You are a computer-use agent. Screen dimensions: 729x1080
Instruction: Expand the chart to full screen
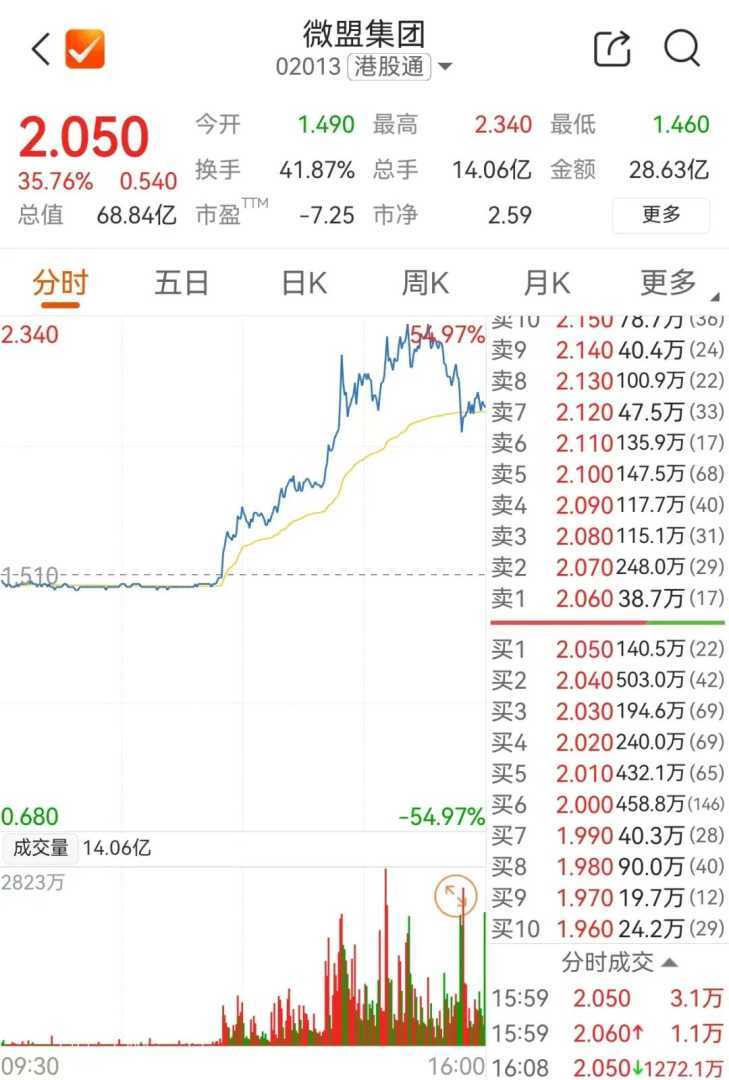[455, 896]
